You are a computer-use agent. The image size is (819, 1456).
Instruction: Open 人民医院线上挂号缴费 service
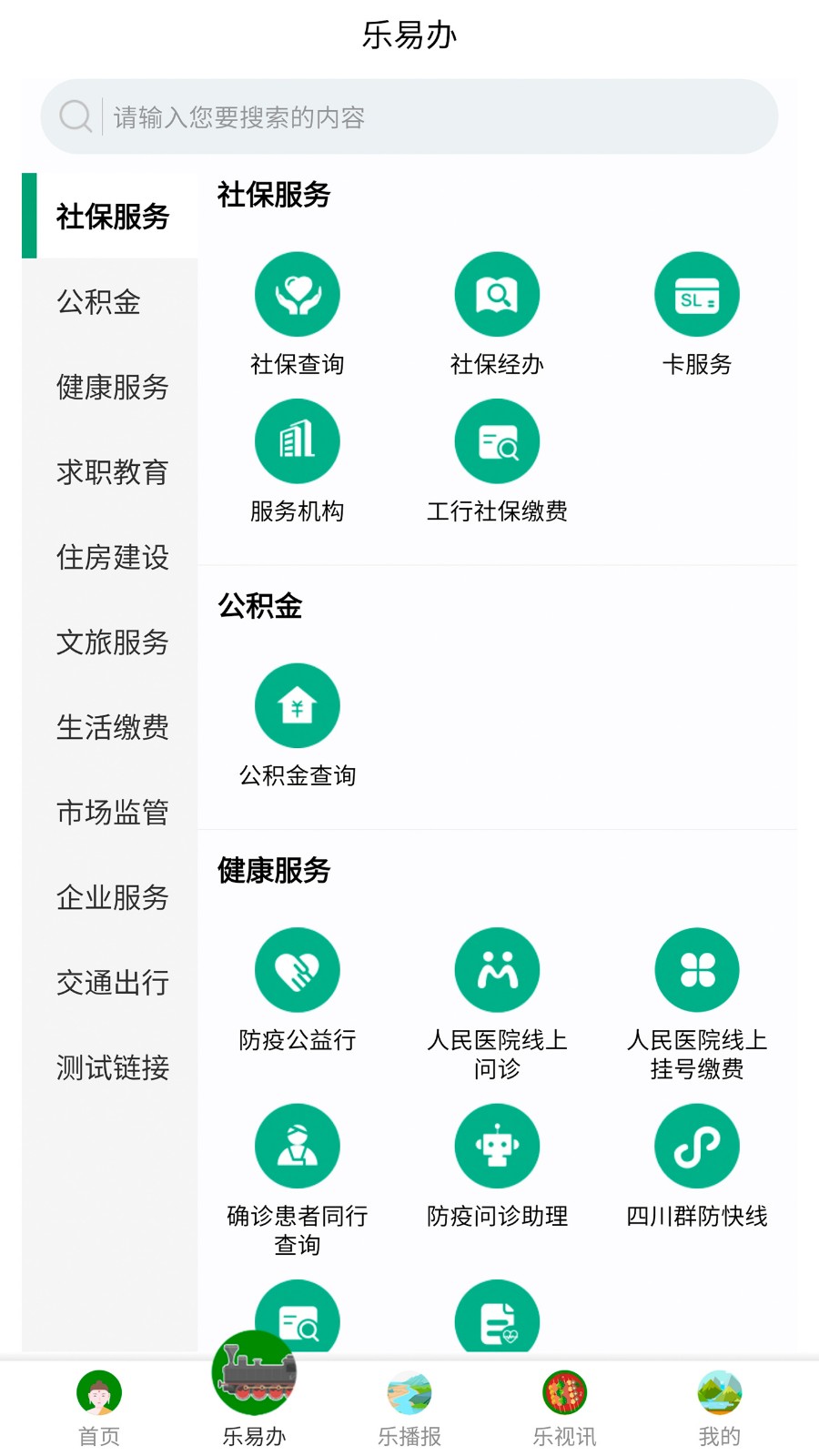(x=697, y=969)
